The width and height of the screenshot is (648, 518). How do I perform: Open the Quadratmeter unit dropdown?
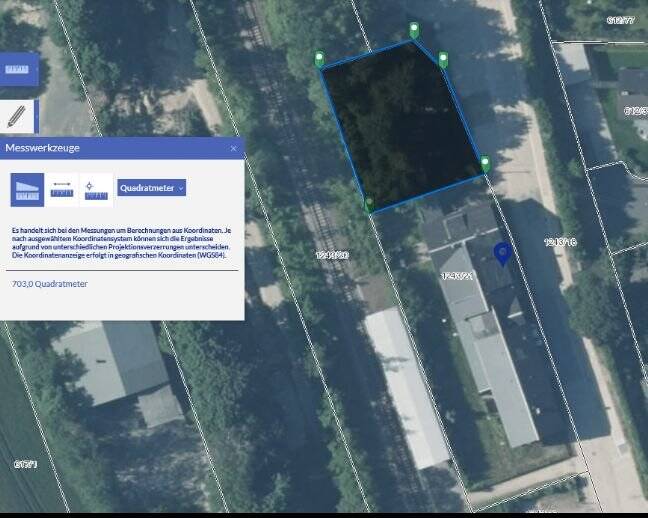click(152, 187)
